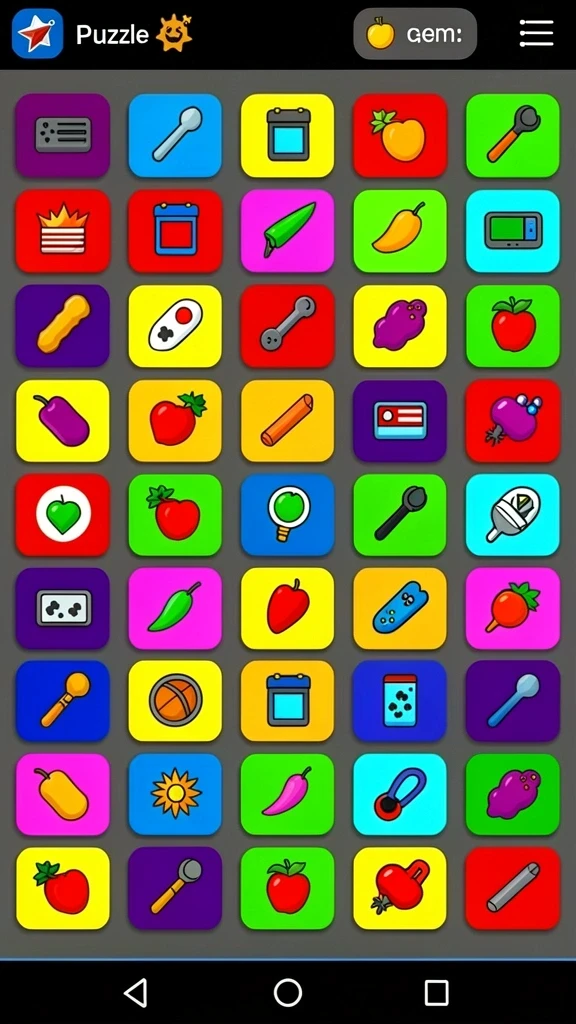The image size is (576, 1024).
Task: Tap the green bulb tile on blue
Action: click(x=287, y=515)
